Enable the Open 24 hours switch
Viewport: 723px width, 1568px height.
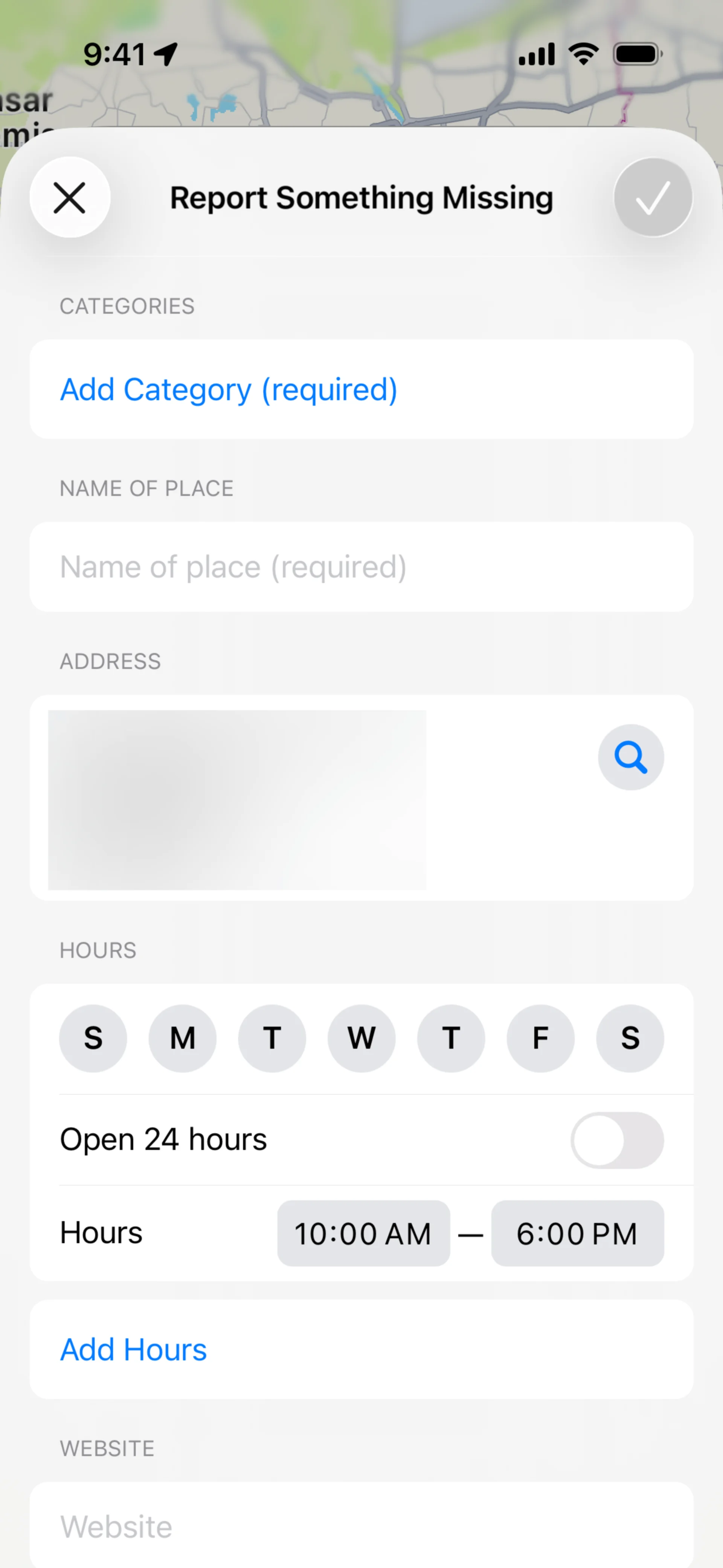tap(616, 1140)
